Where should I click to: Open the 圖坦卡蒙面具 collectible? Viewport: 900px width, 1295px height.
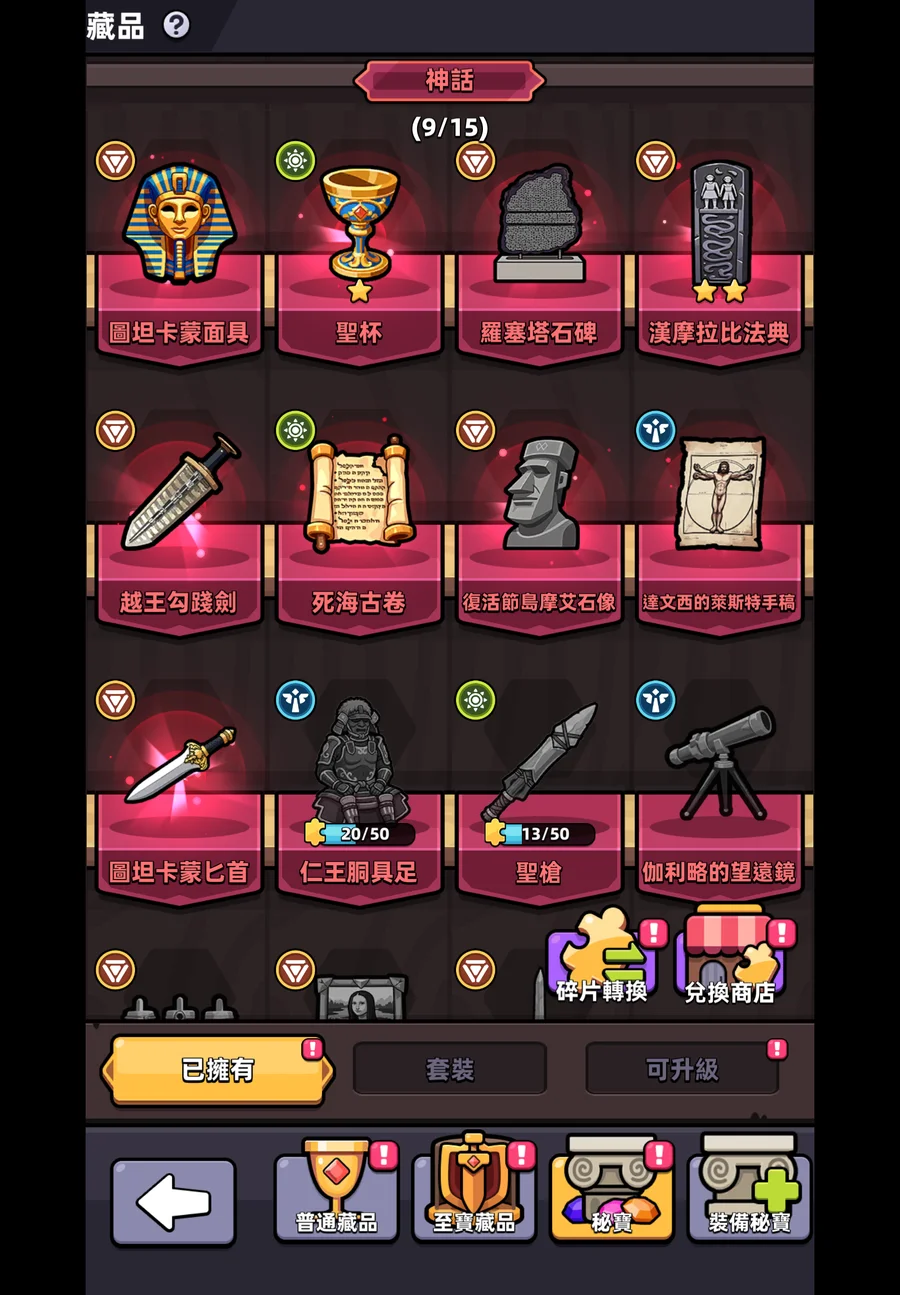(x=179, y=258)
